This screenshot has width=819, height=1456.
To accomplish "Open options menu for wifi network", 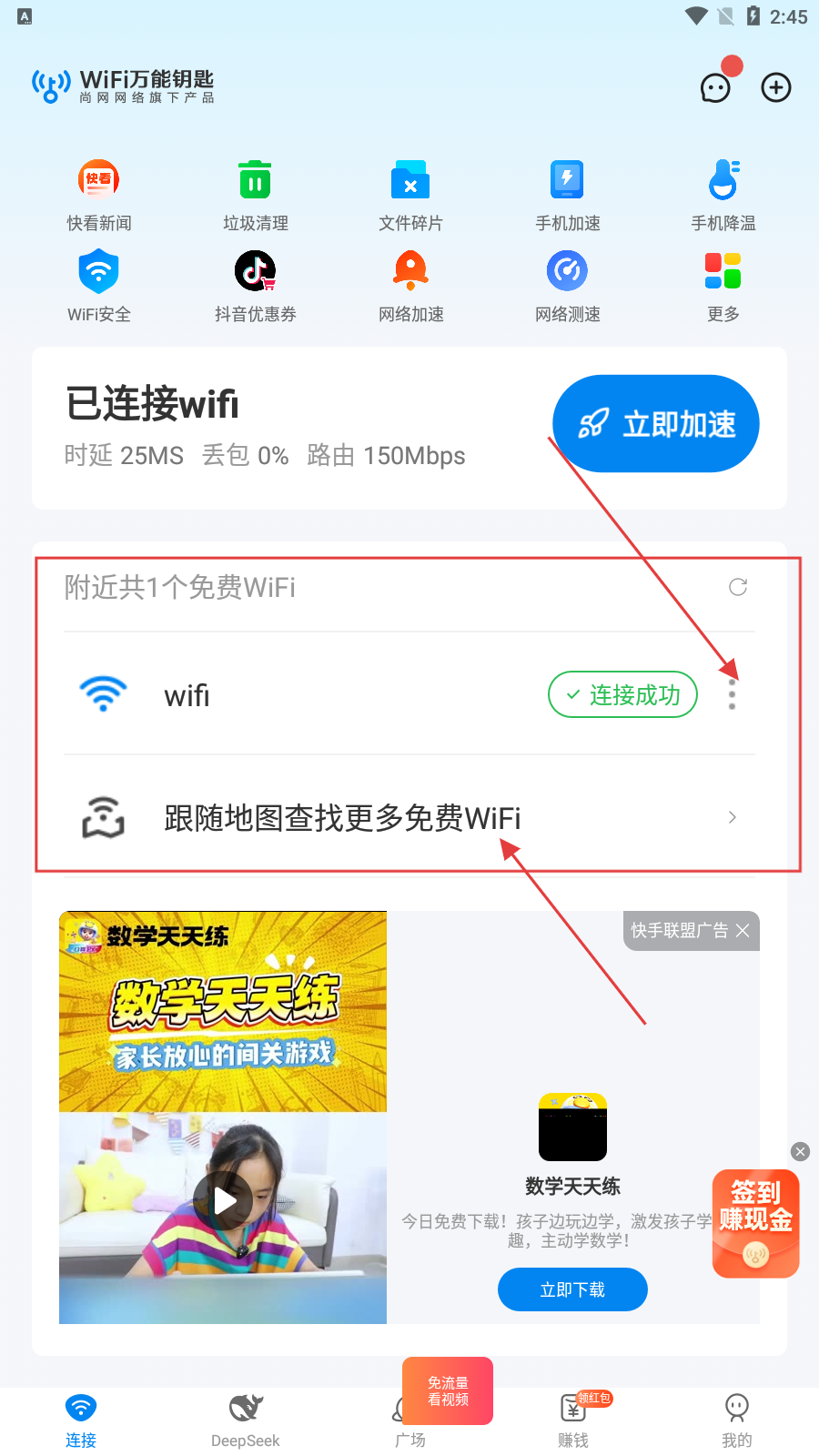I will [732, 695].
